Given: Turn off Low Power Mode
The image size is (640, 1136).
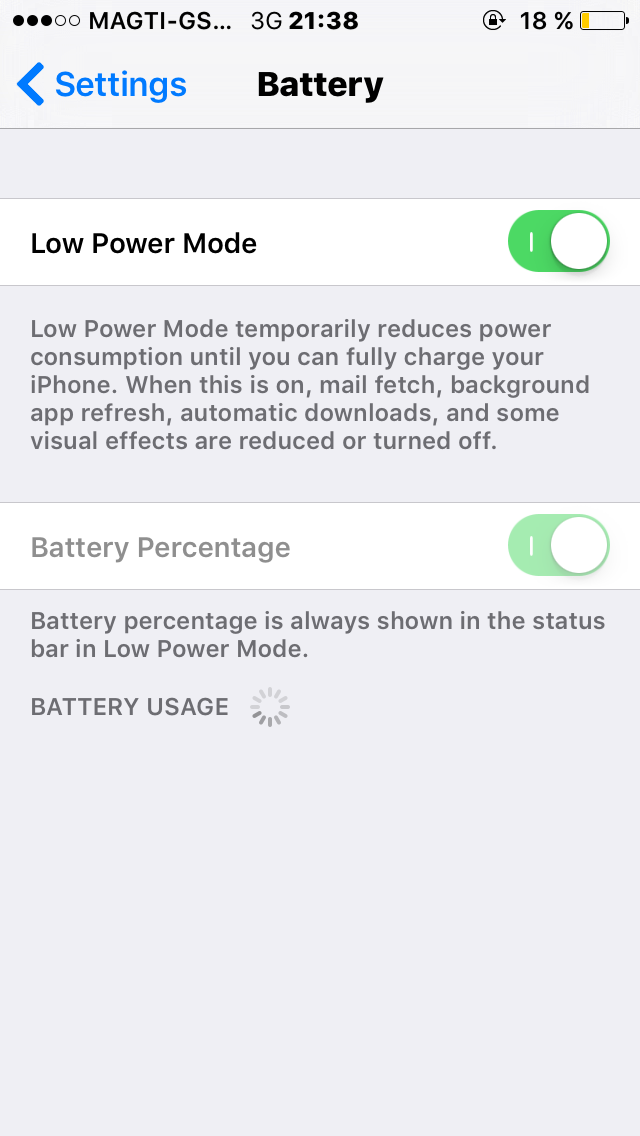Looking at the screenshot, I should (558, 242).
